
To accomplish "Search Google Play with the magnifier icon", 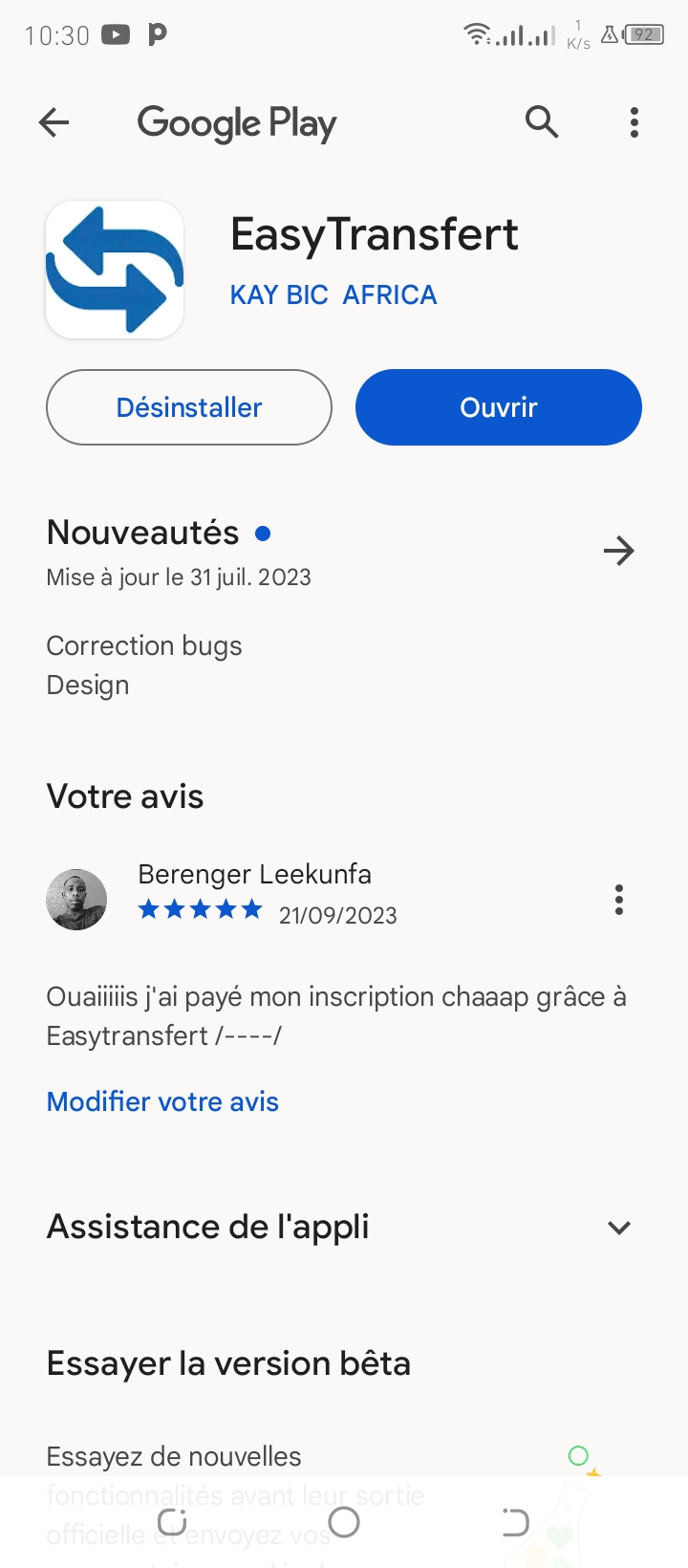I will tap(542, 122).
